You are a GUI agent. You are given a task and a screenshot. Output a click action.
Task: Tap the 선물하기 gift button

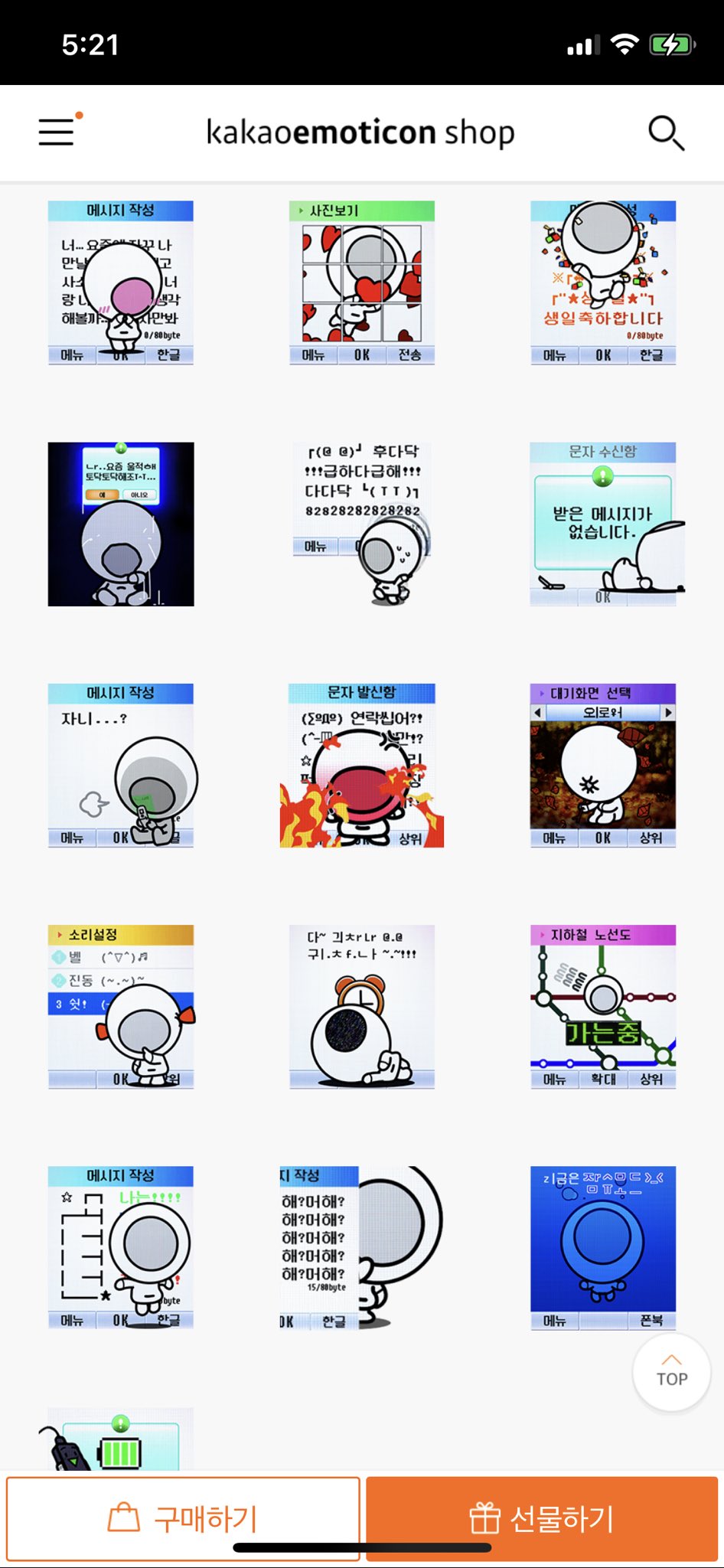[x=542, y=1518]
